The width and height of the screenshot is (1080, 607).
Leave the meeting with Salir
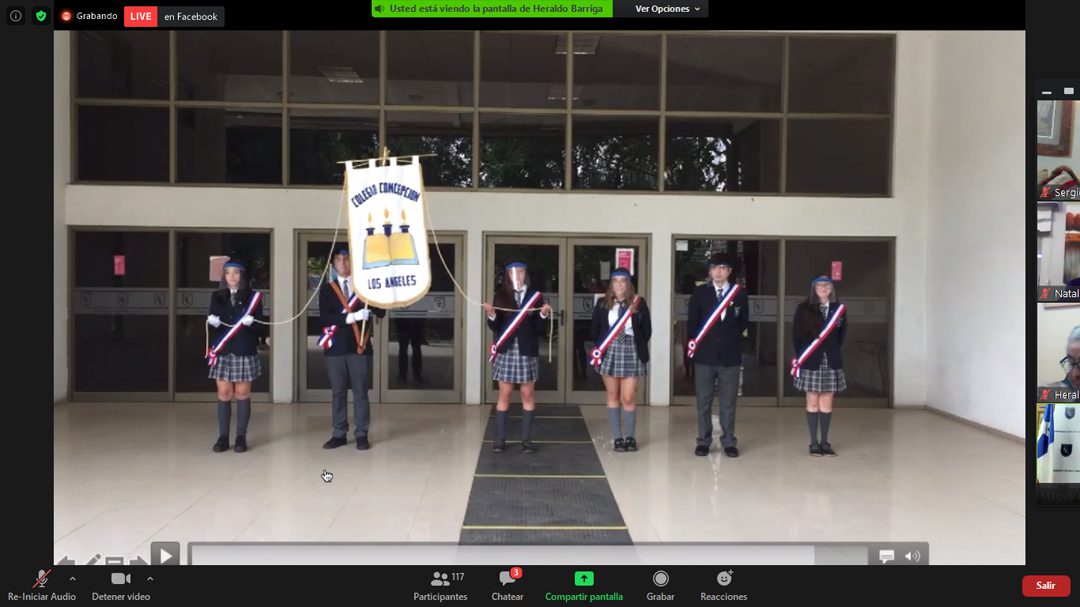click(1045, 586)
